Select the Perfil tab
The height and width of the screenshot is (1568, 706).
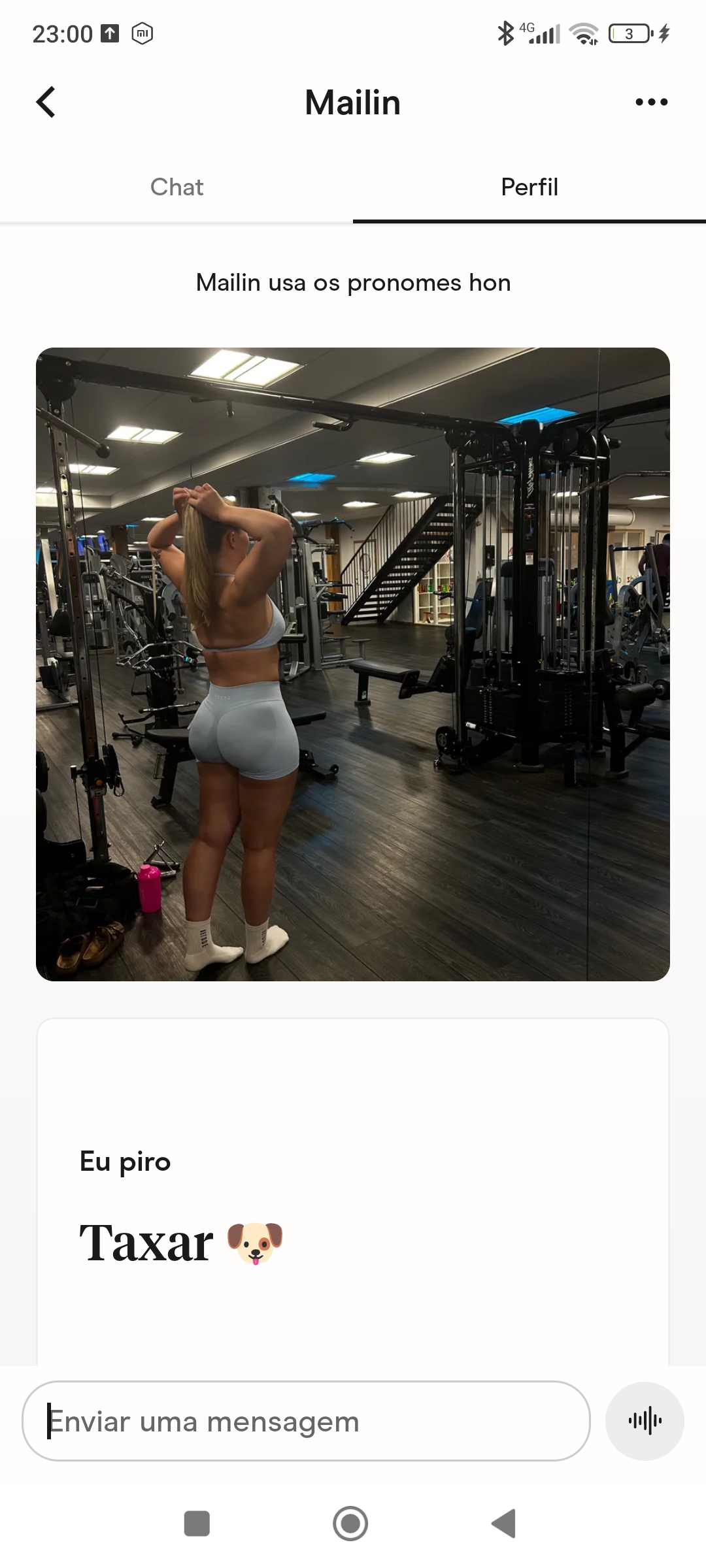[x=529, y=188]
